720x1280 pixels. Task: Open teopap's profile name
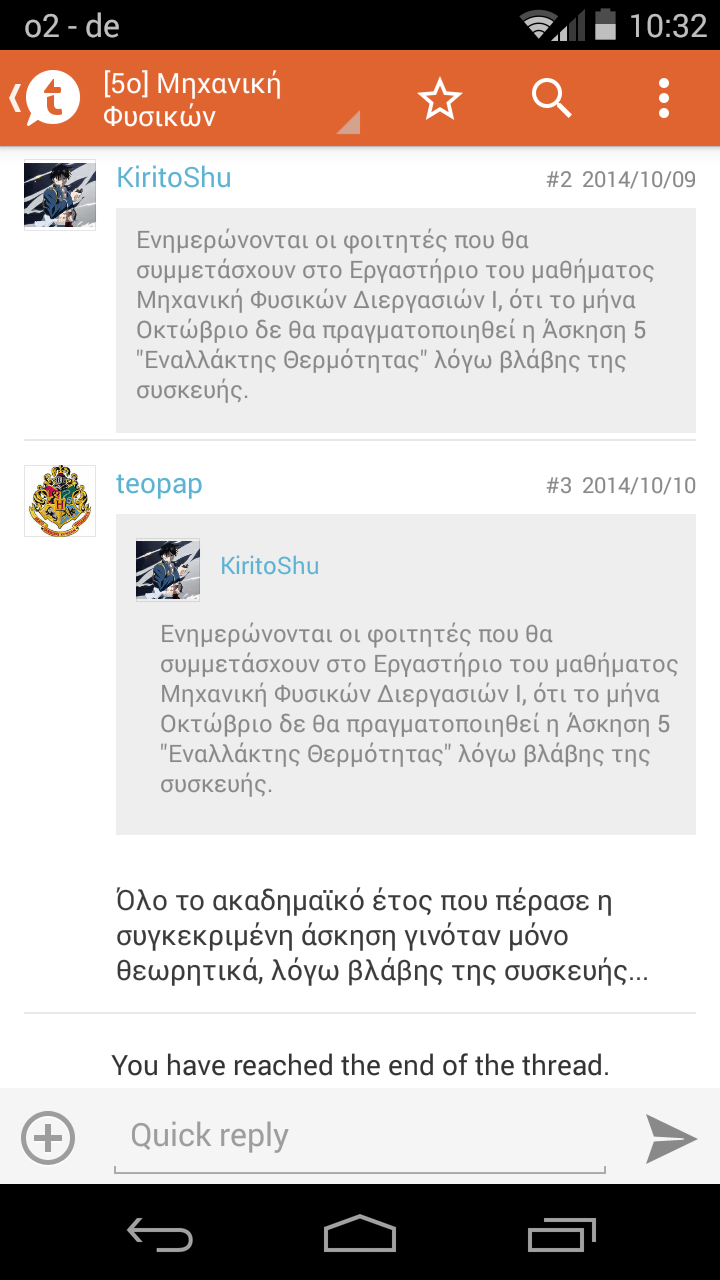(x=159, y=484)
